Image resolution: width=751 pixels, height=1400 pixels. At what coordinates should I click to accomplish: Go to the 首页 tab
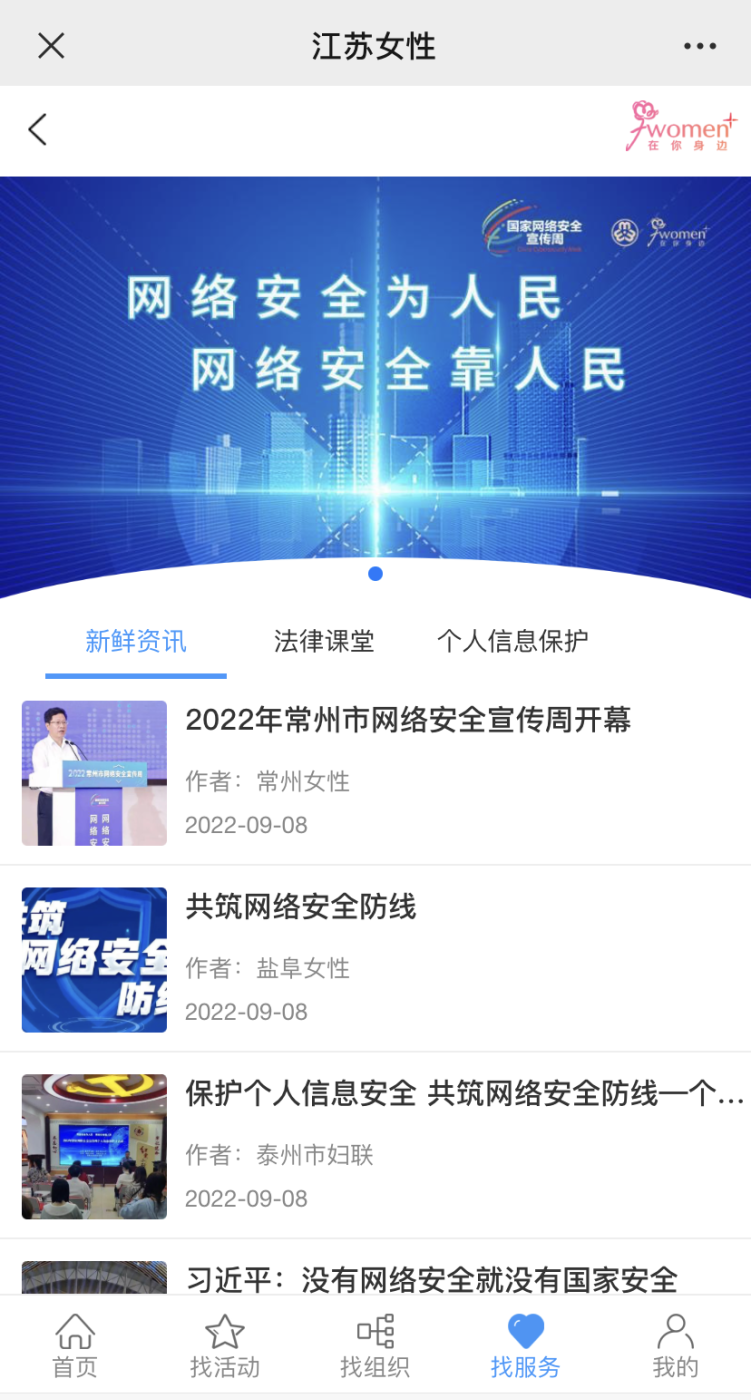coord(75,1347)
